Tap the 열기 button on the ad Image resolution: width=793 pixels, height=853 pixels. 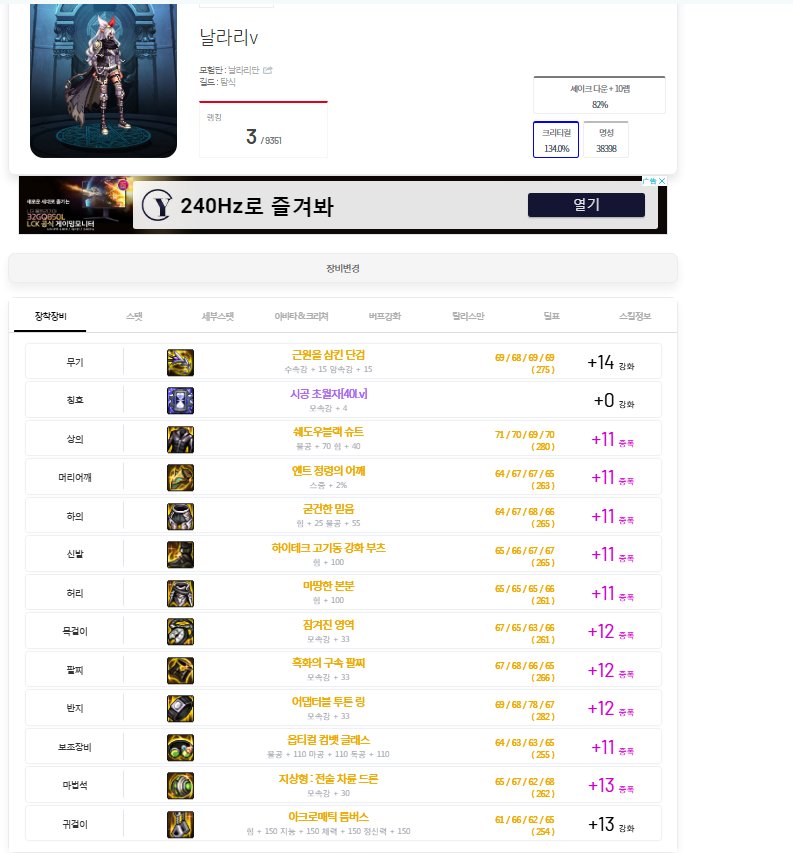586,205
